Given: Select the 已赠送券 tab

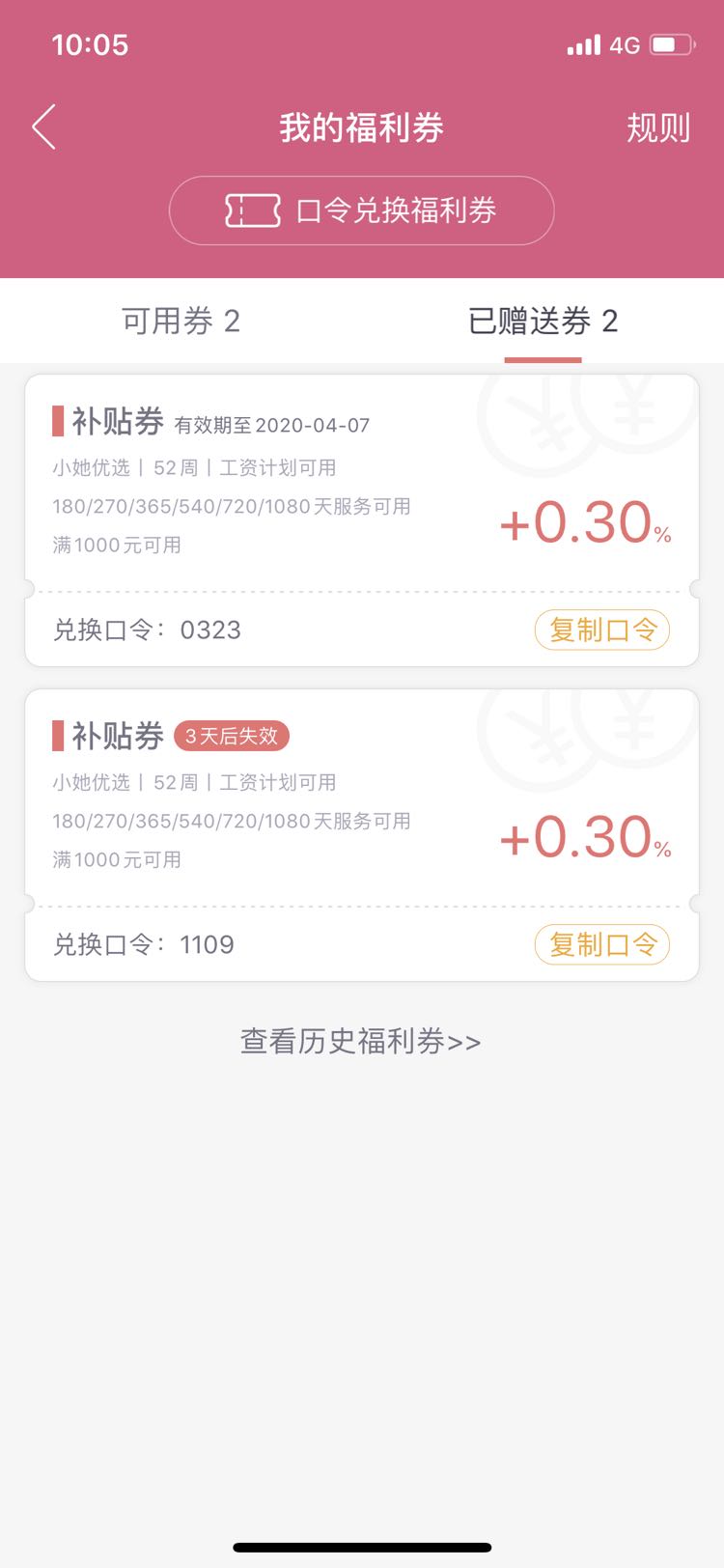Looking at the screenshot, I should pos(543,321).
